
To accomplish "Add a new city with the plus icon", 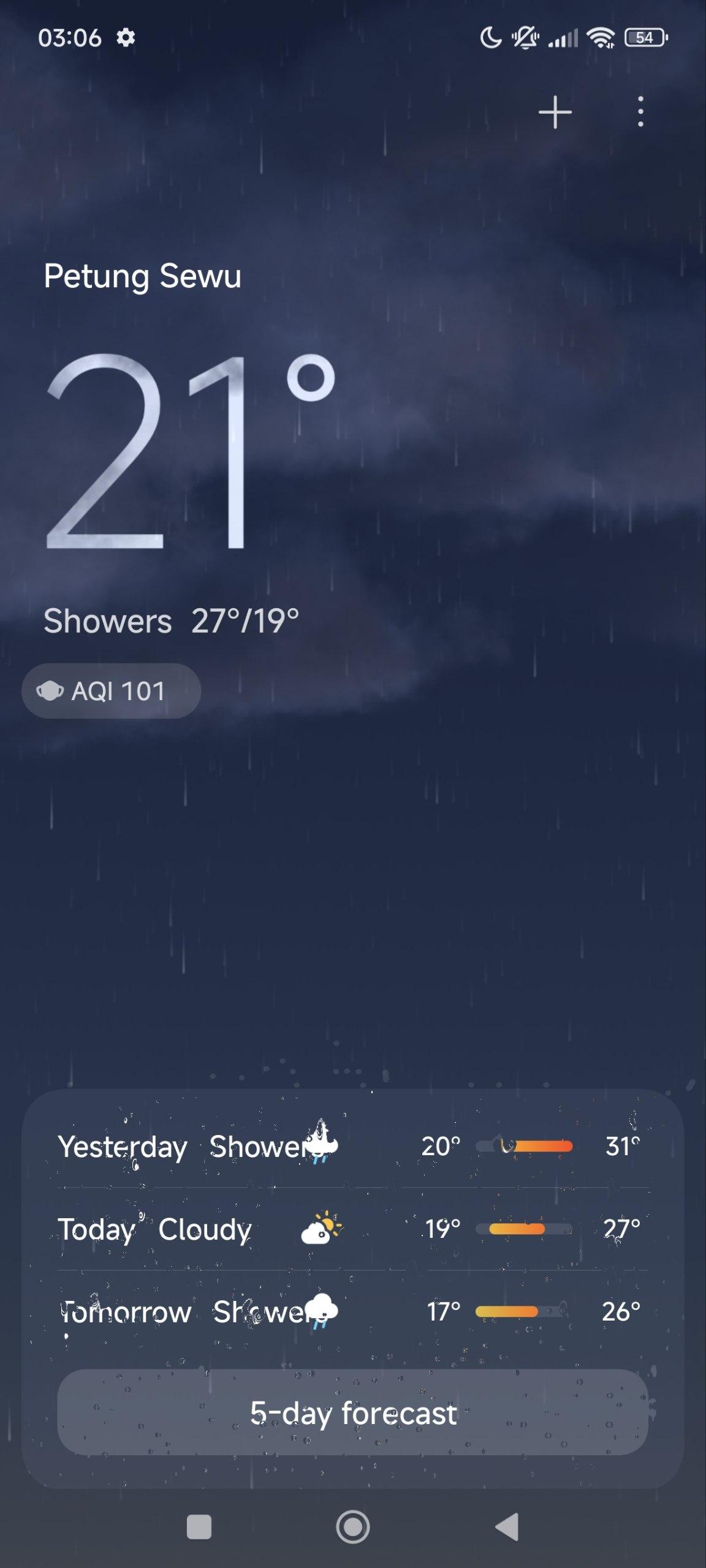I will (555, 112).
